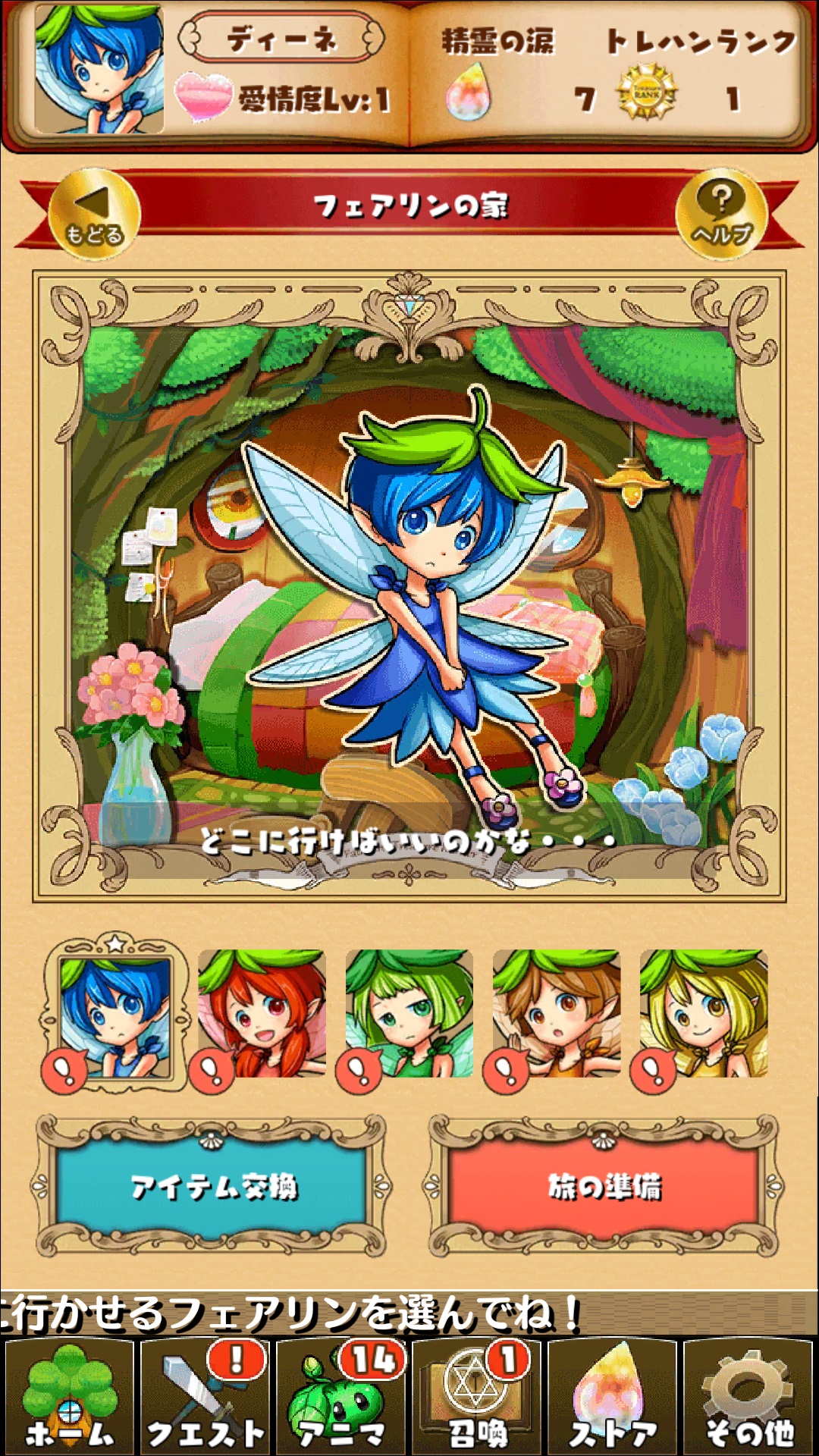The width and height of the screenshot is (819, 1456).
Task: Choose the green-haired fairy portrait
Action: (409, 1013)
